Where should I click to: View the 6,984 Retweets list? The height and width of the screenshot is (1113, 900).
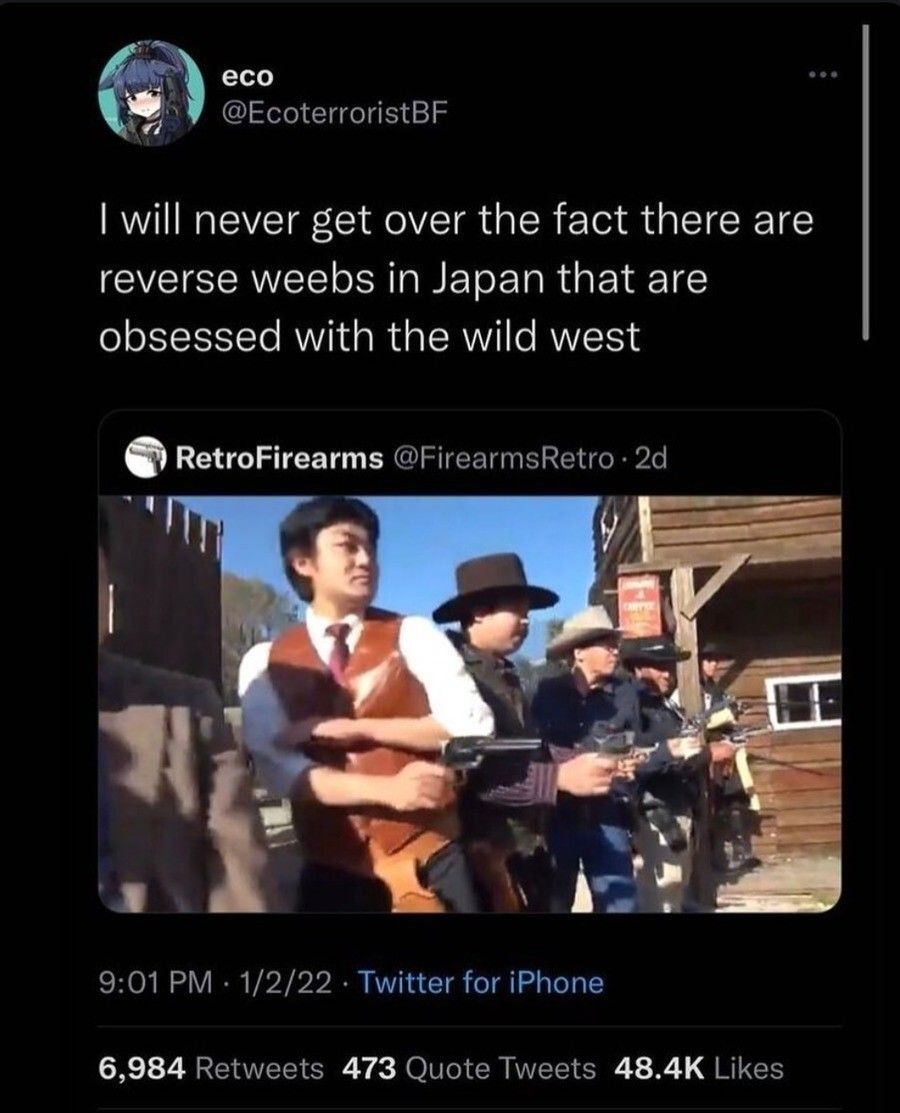[210, 1069]
